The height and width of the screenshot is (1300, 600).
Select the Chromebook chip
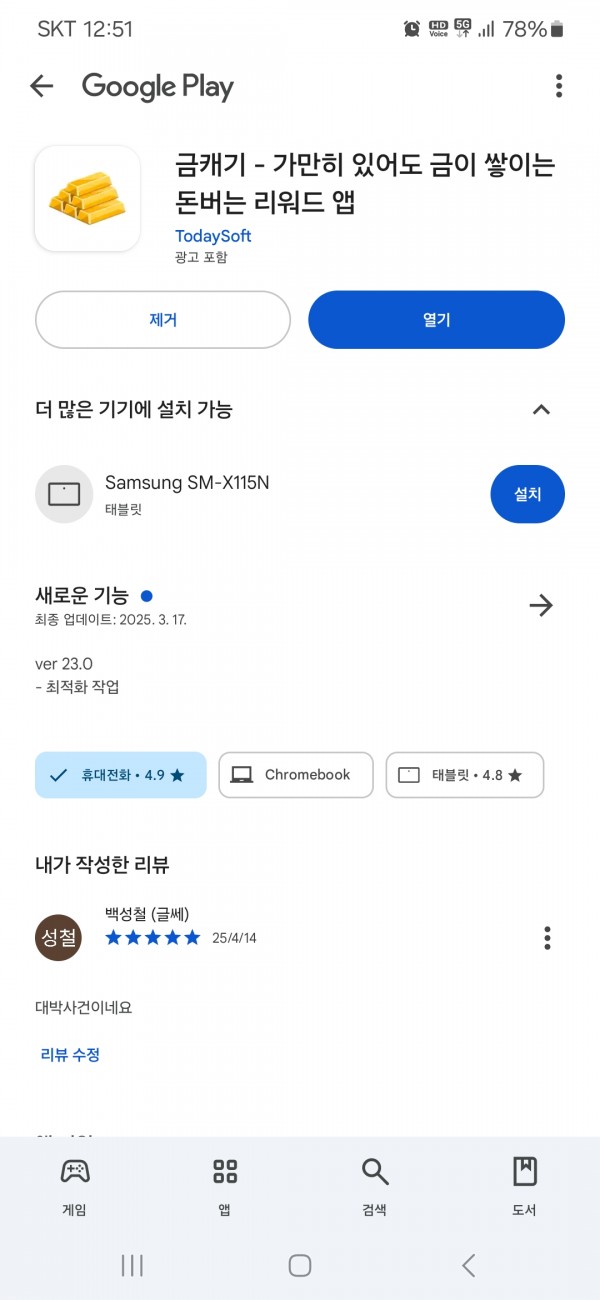[x=296, y=775]
